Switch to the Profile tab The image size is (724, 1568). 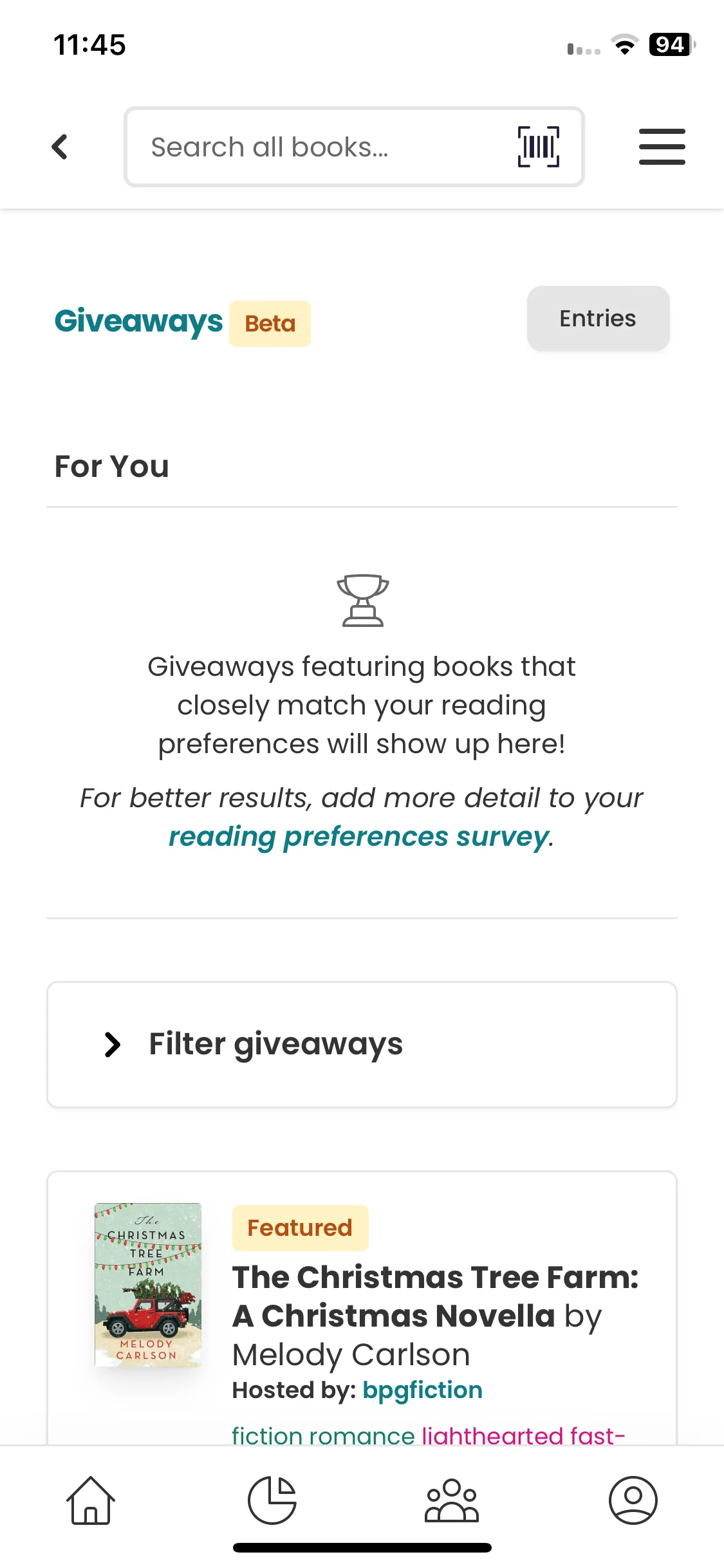click(633, 1500)
